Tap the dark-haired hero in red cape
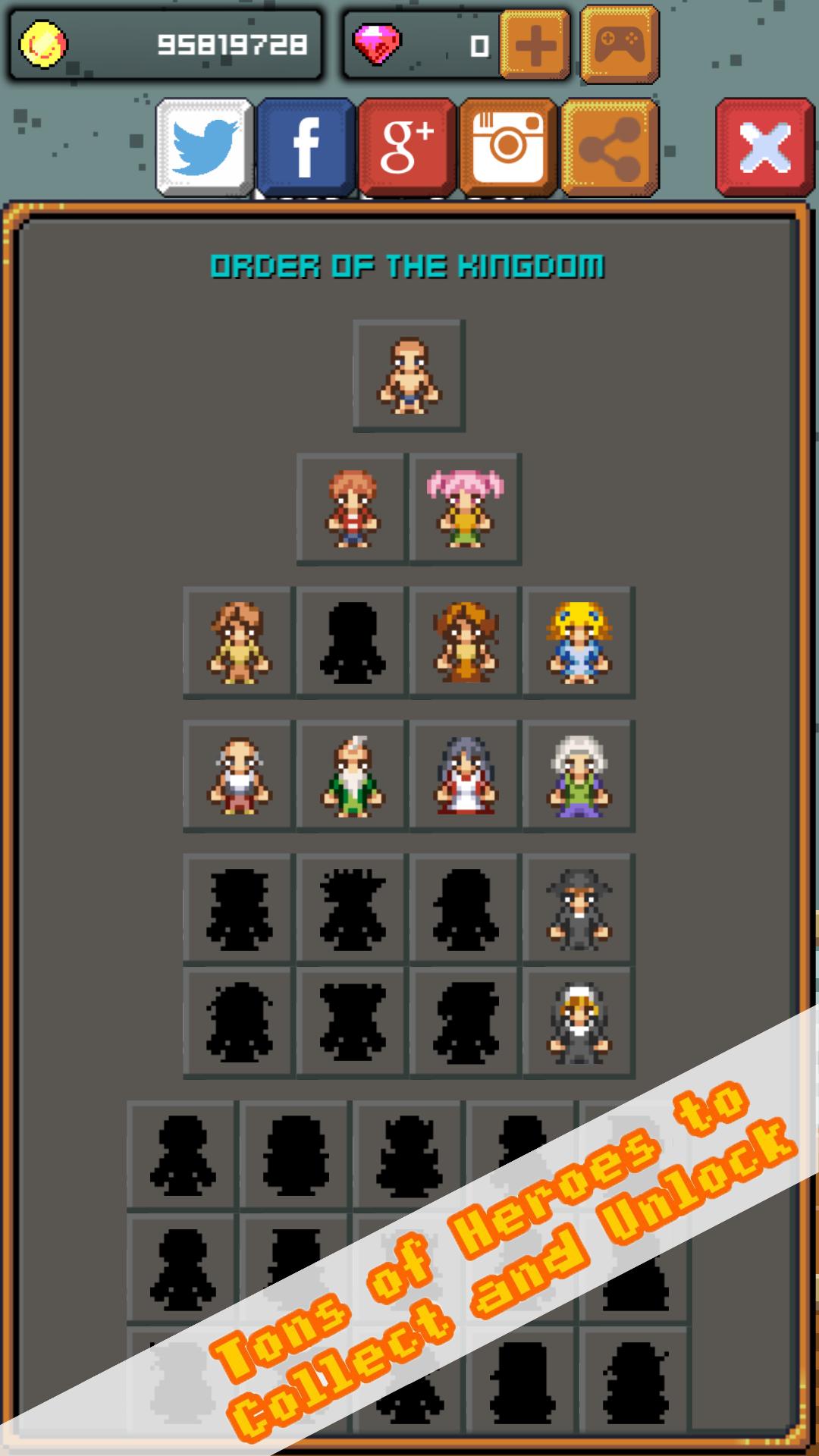This screenshot has width=819, height=1456. tap(465, 776)
